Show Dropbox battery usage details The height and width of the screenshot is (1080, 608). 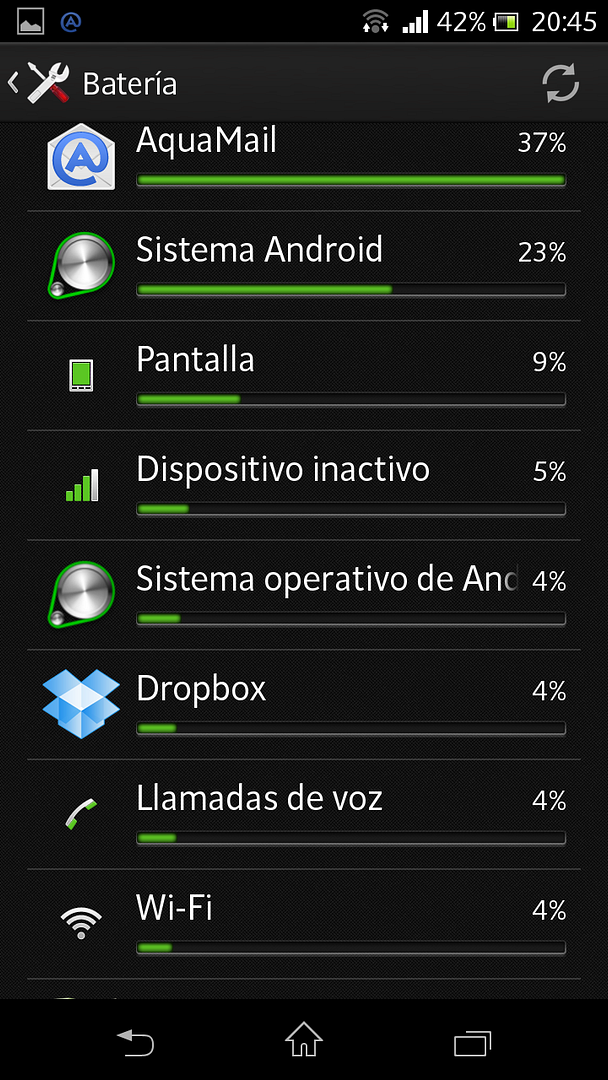(304, 706)
